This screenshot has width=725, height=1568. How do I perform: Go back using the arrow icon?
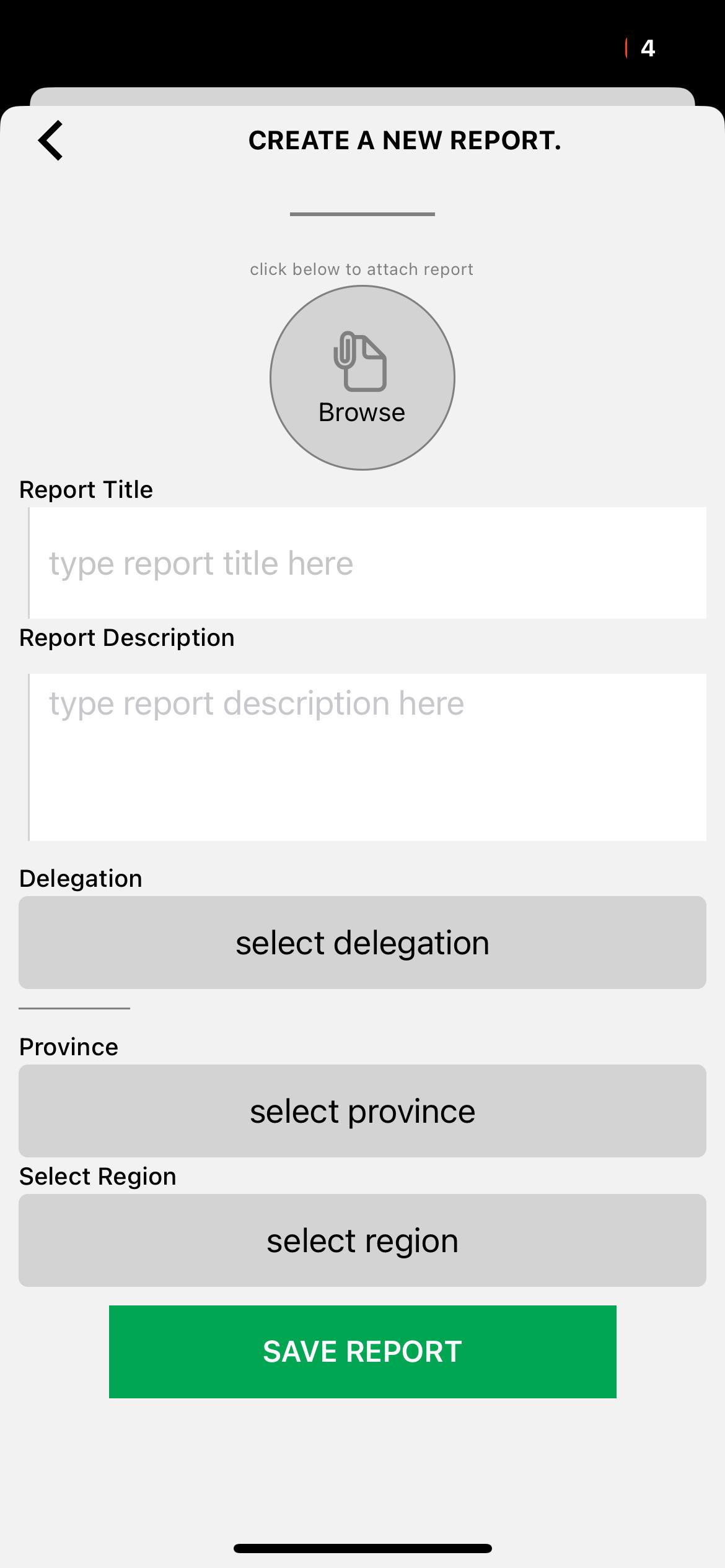[x=50, y=141]
